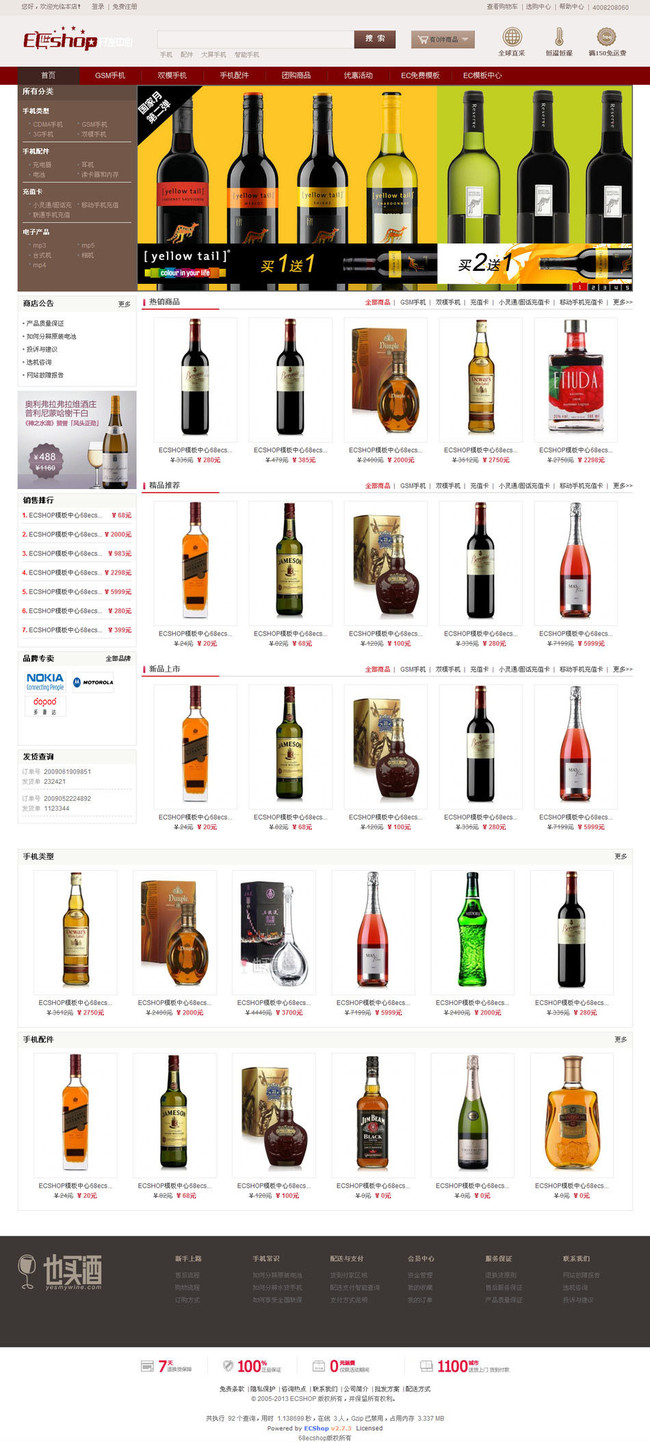
Task: Switch to the 首页 home tab
Action: pyautogui.click(x=48, y=76)
